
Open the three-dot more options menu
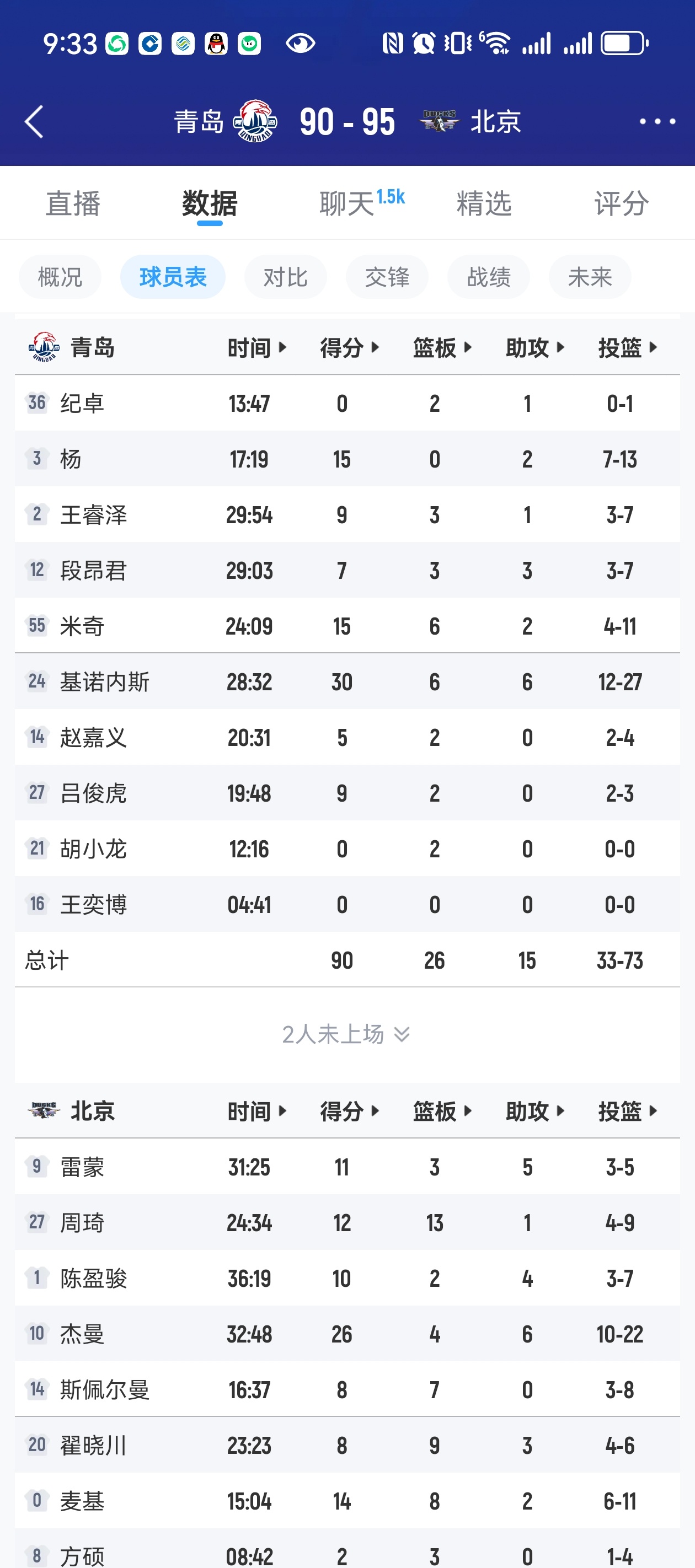click(657, 122)
